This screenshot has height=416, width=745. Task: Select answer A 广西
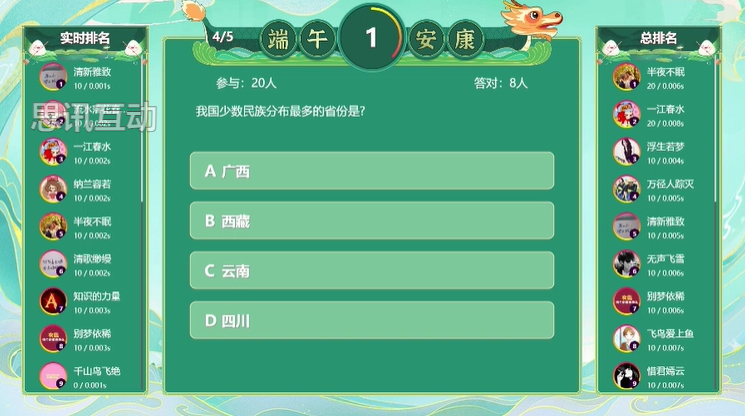[371, 171]
